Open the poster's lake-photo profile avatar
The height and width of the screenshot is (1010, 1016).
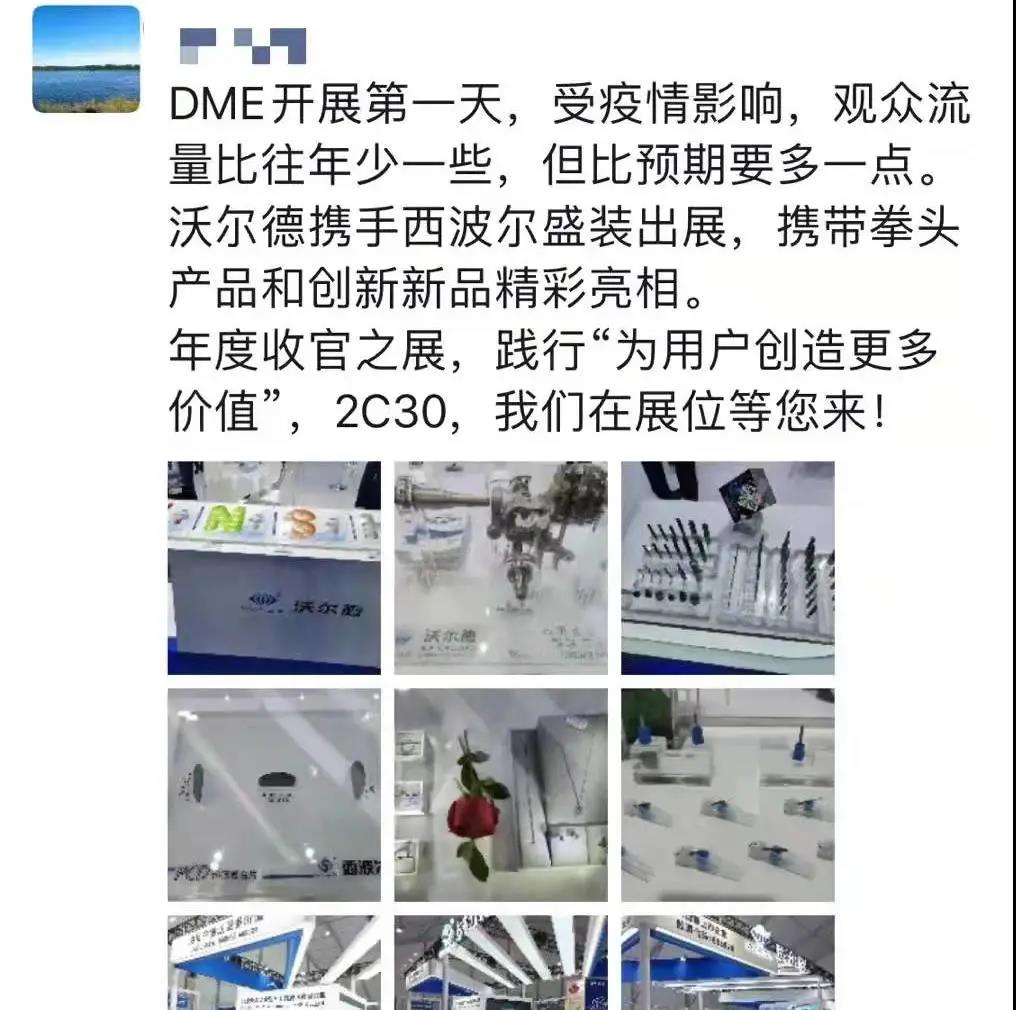87,58
